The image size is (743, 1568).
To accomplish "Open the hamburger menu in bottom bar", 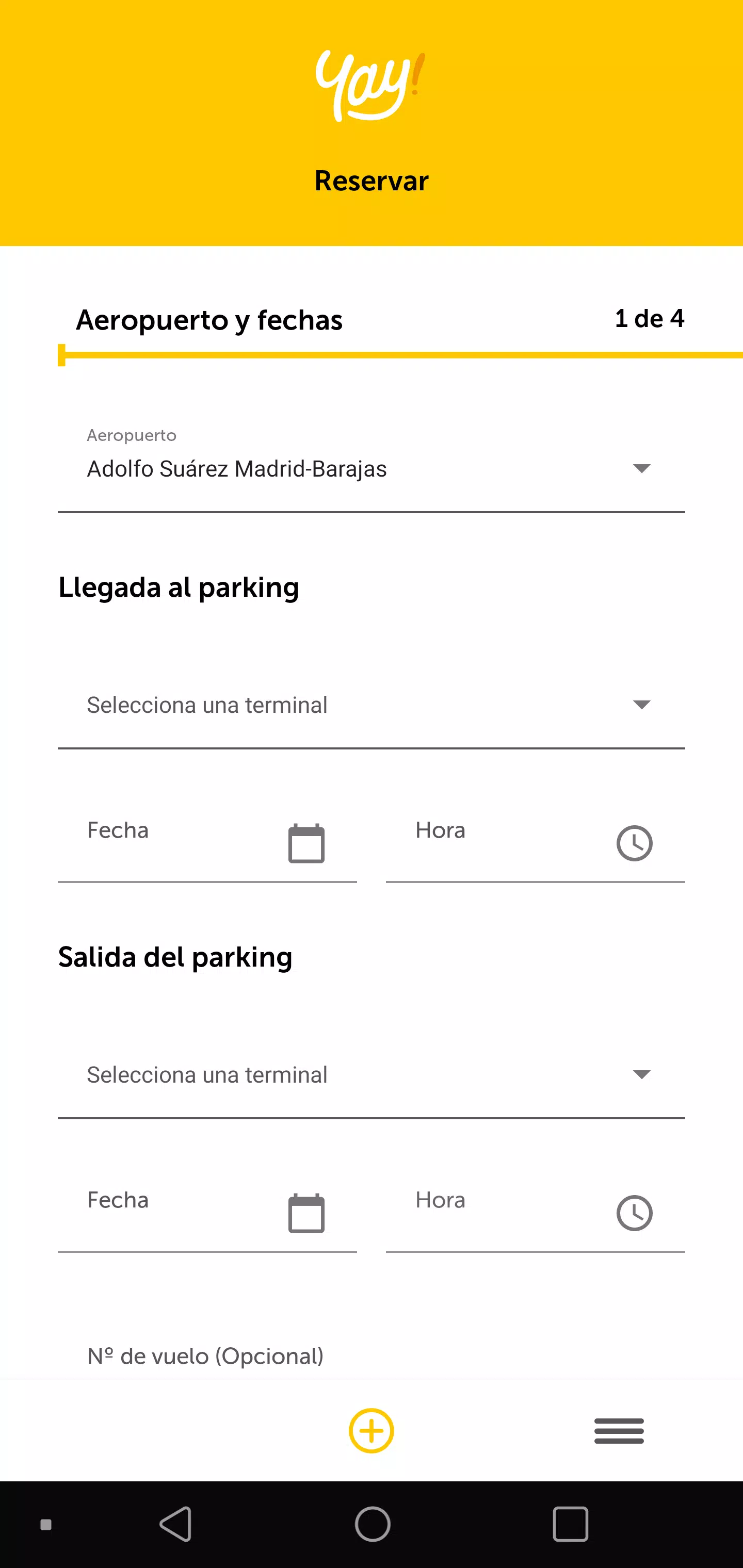I will [619, 1430].
